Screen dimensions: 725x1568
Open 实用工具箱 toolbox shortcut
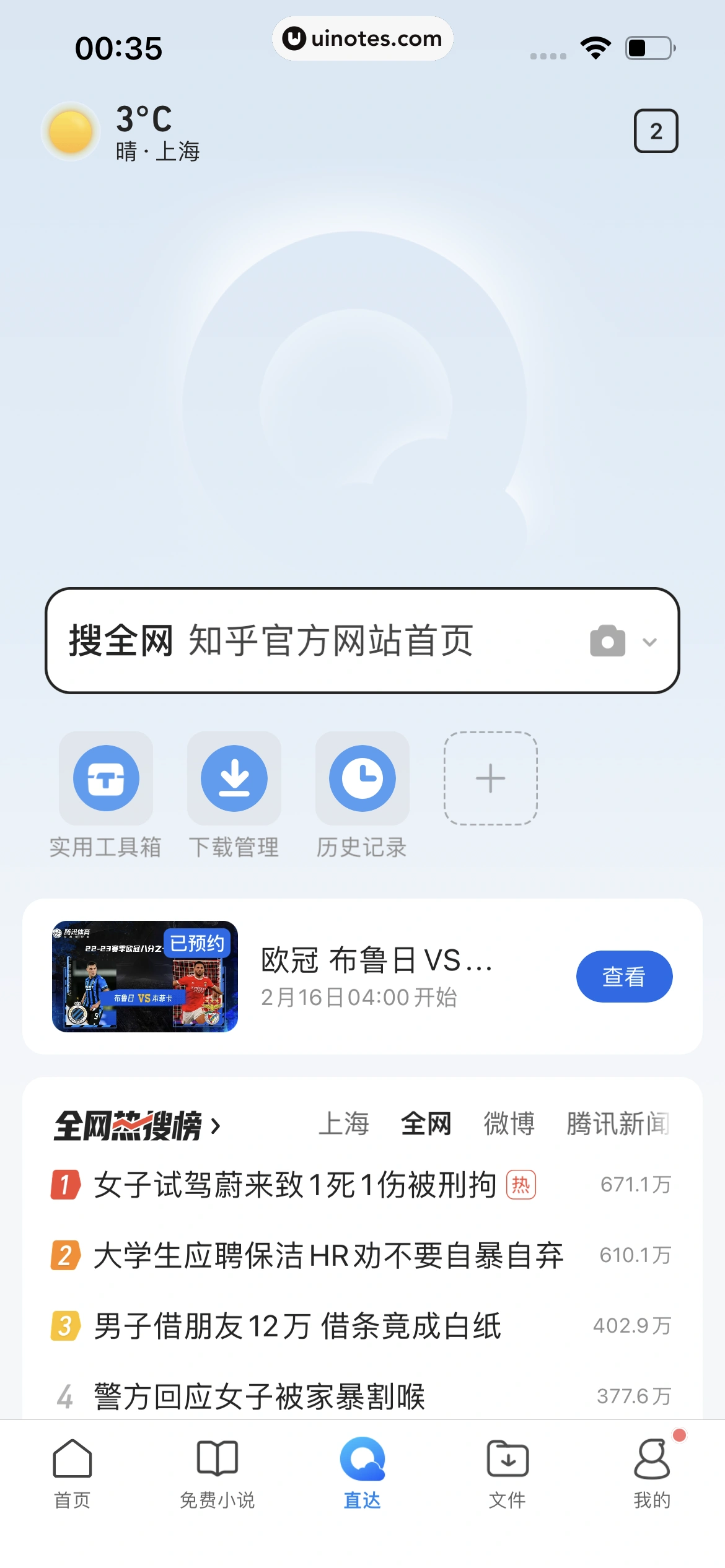click(106, 779)
